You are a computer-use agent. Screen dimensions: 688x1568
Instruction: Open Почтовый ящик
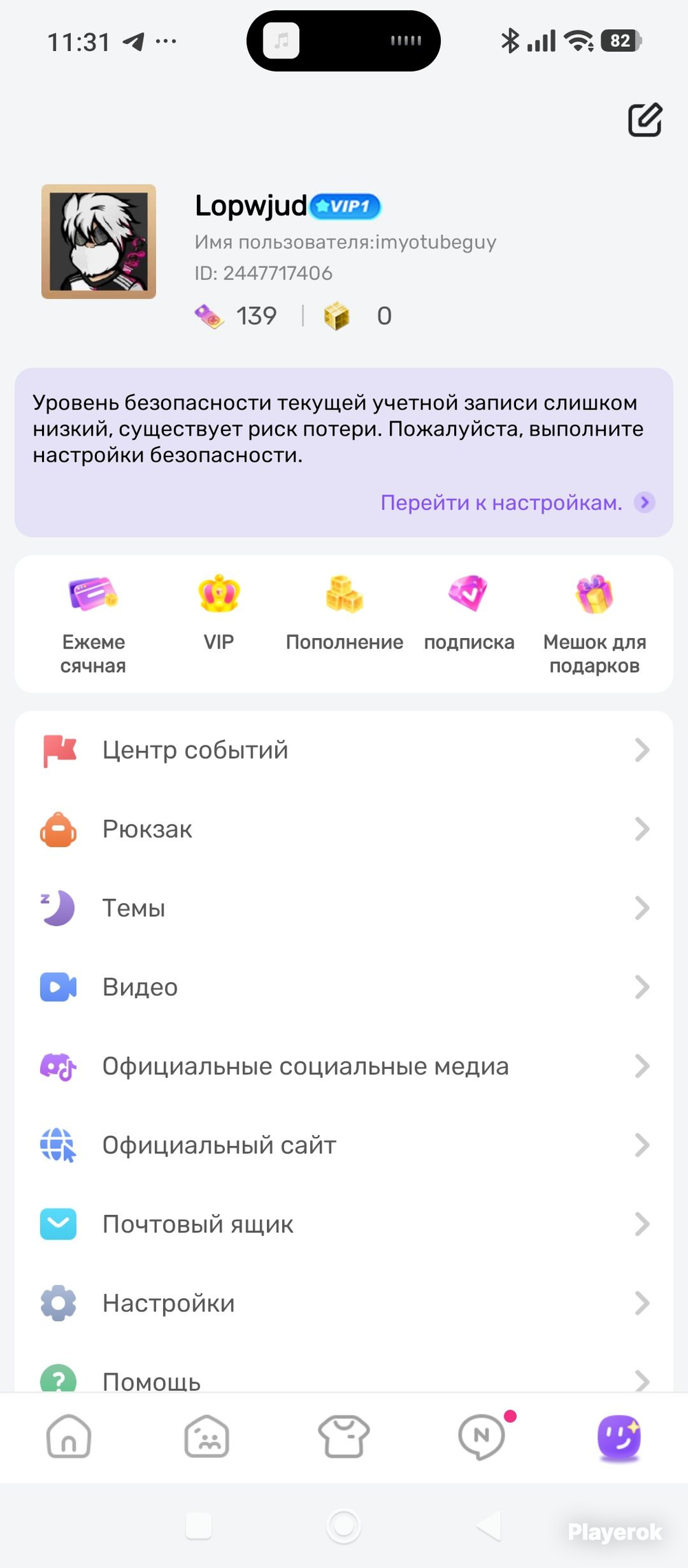point(344,1224)
